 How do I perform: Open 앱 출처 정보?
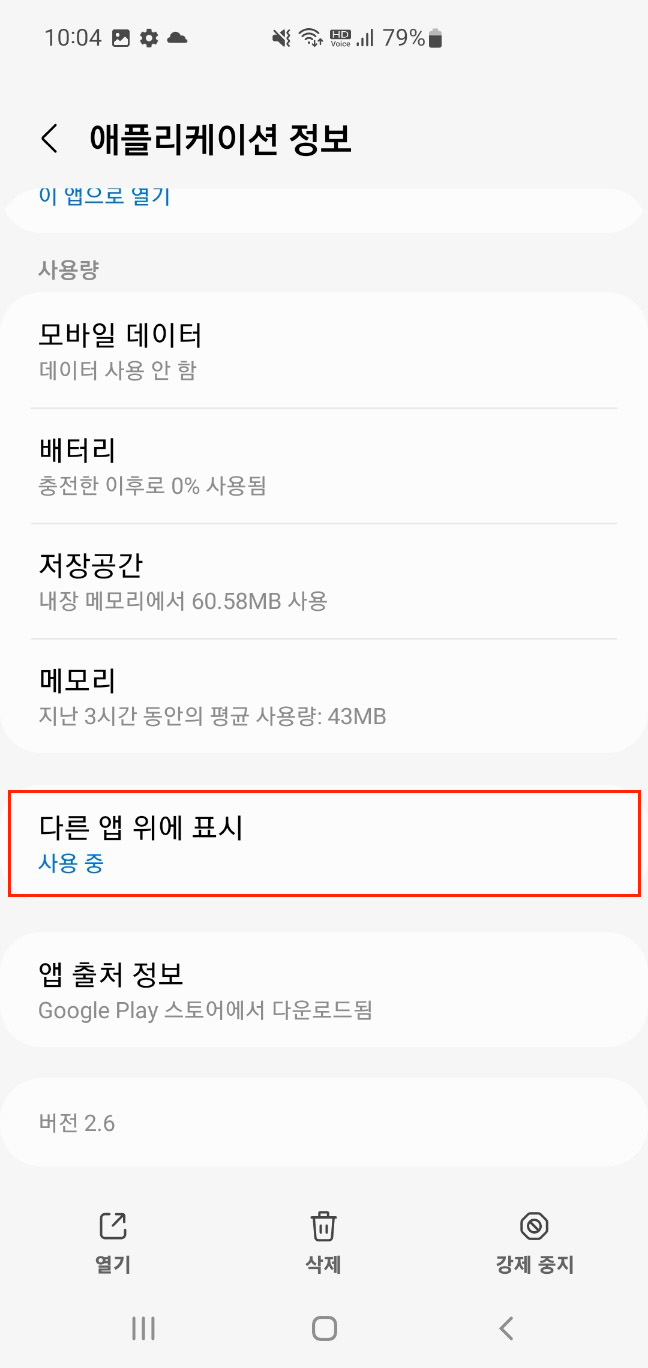[x=323, y=990]
